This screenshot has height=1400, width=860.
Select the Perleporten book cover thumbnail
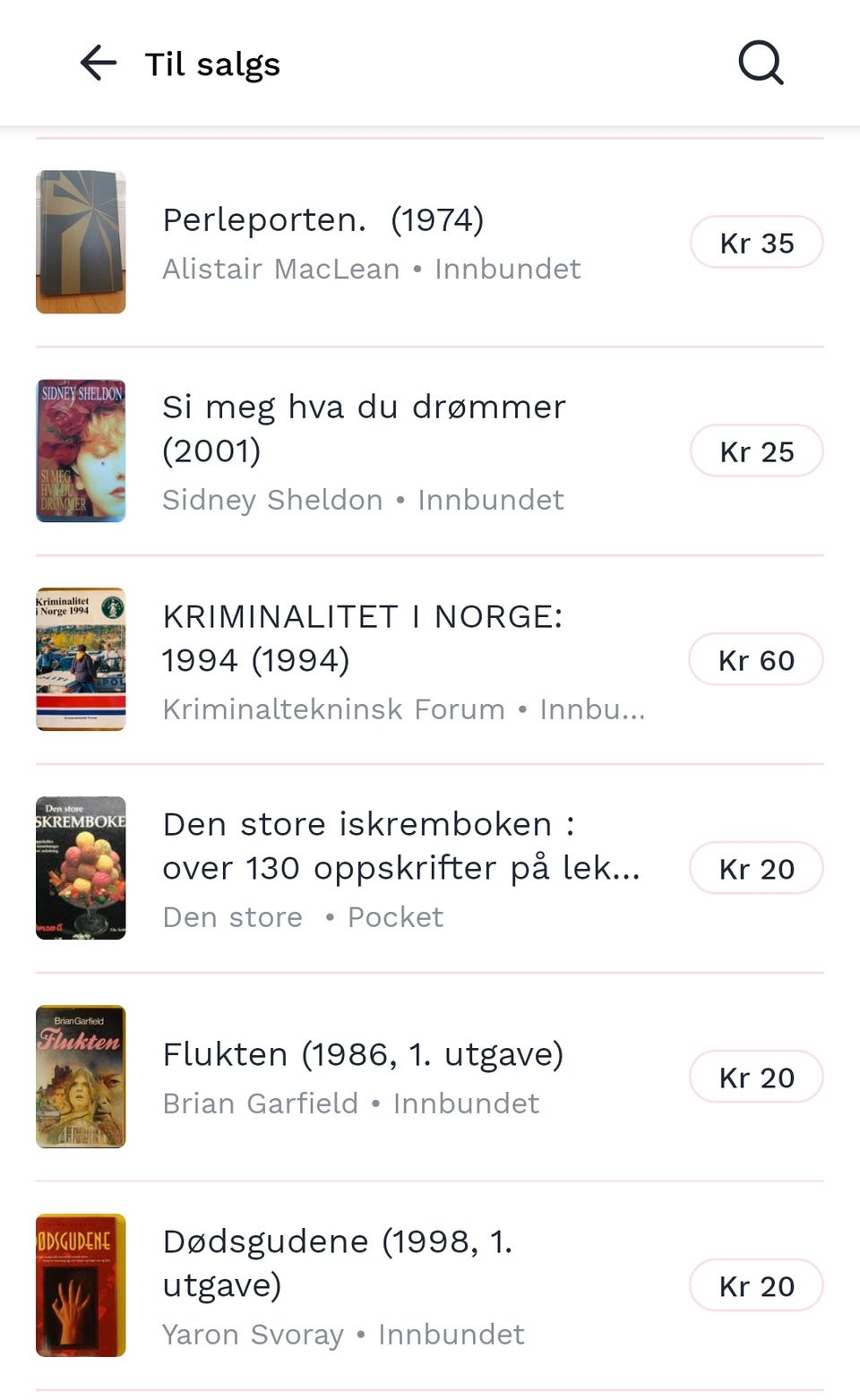point(81,242)
